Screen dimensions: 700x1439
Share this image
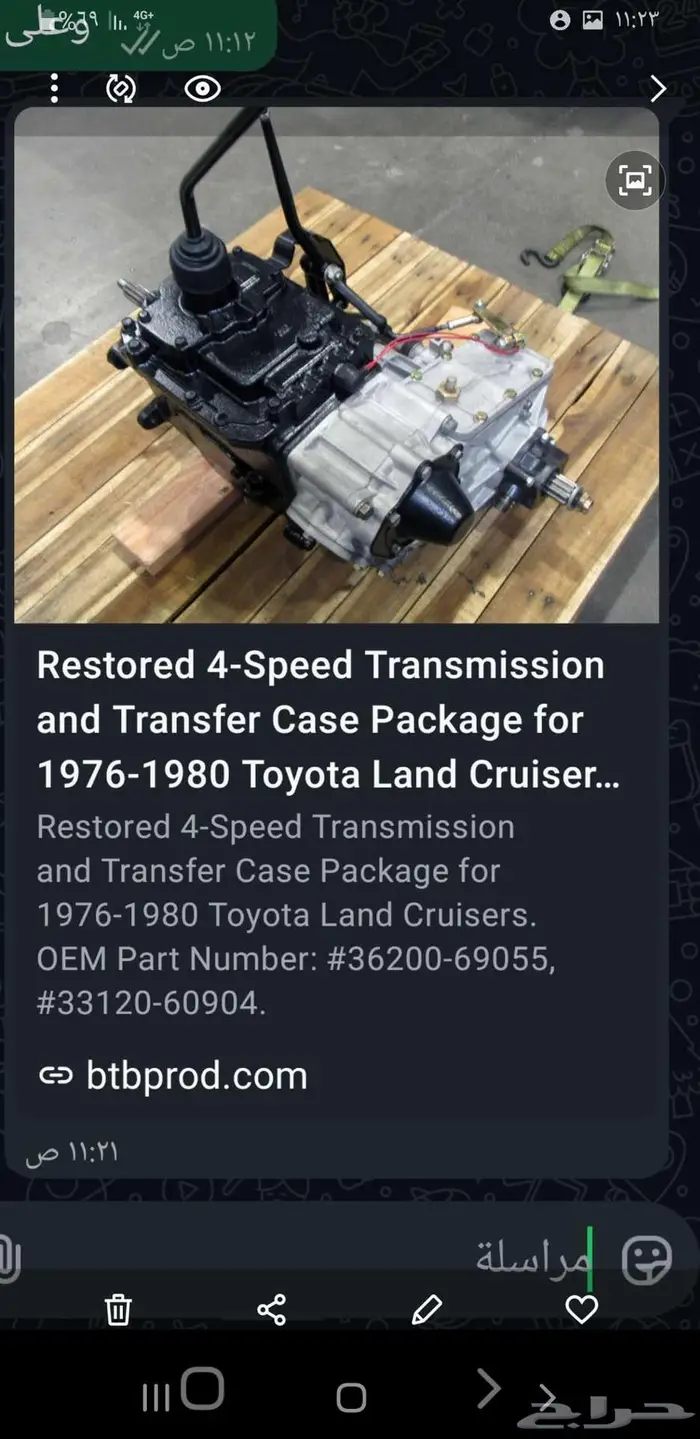(x=271, y=1309)
